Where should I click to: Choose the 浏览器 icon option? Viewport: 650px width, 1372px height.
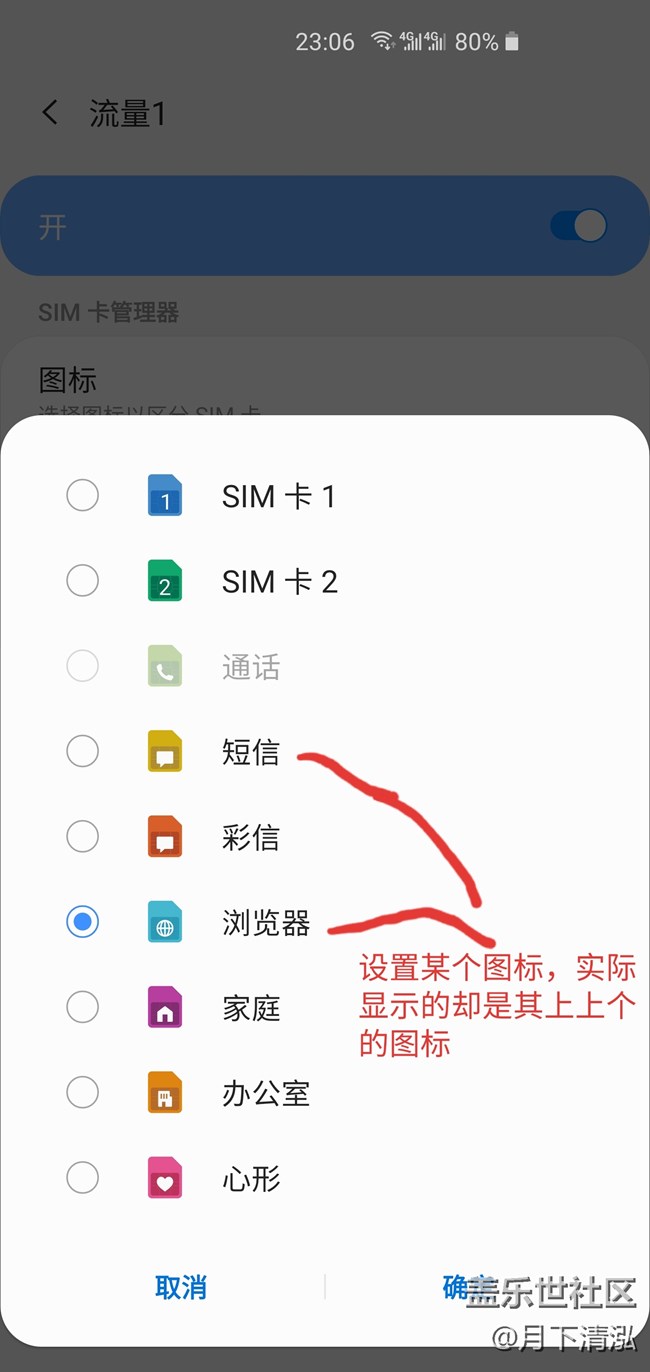[x=82, y=922]
